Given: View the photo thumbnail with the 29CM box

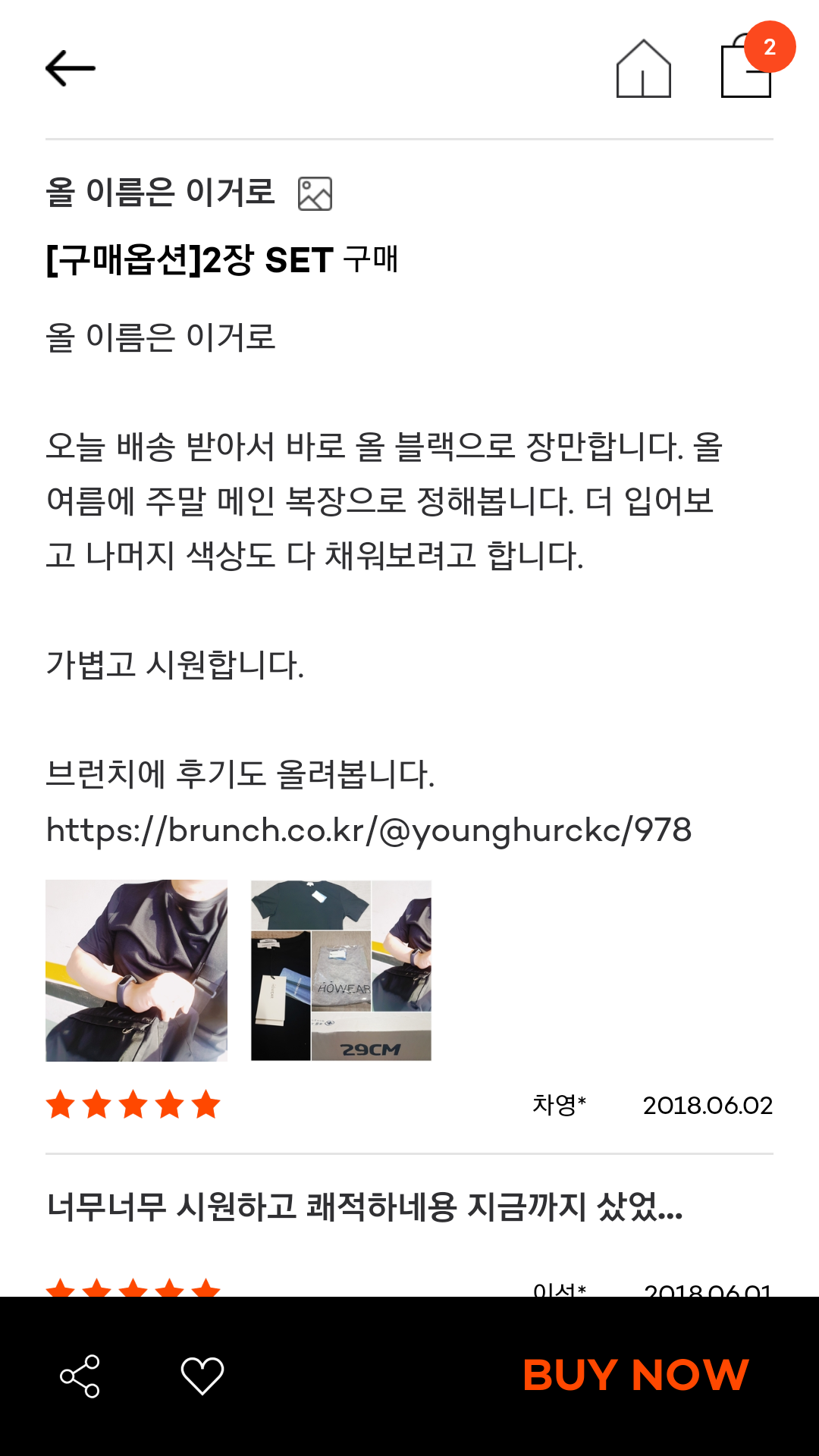Looking at the screenshot, I should pyautogui.click(x=340, y=972).
